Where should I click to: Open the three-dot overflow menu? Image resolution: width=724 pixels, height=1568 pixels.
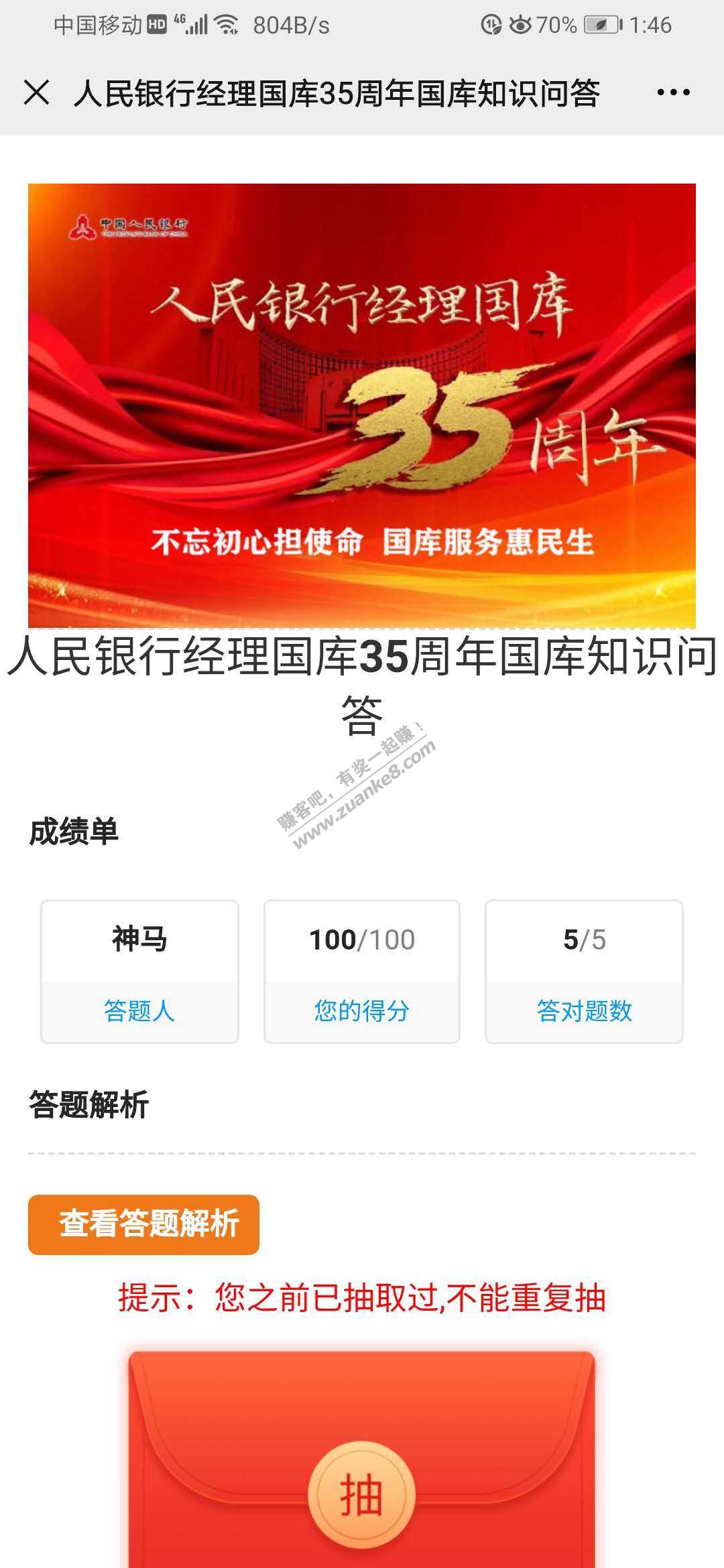[x=673, y=92]
